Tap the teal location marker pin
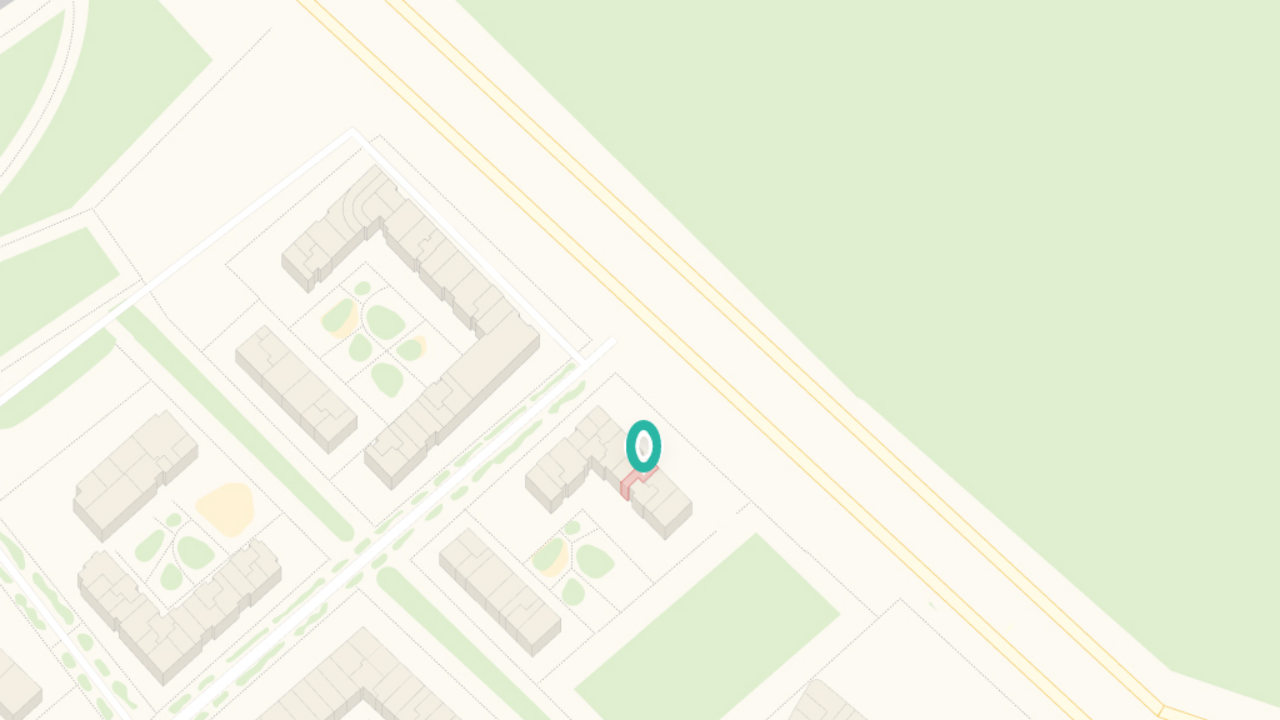 coord(643,446)
